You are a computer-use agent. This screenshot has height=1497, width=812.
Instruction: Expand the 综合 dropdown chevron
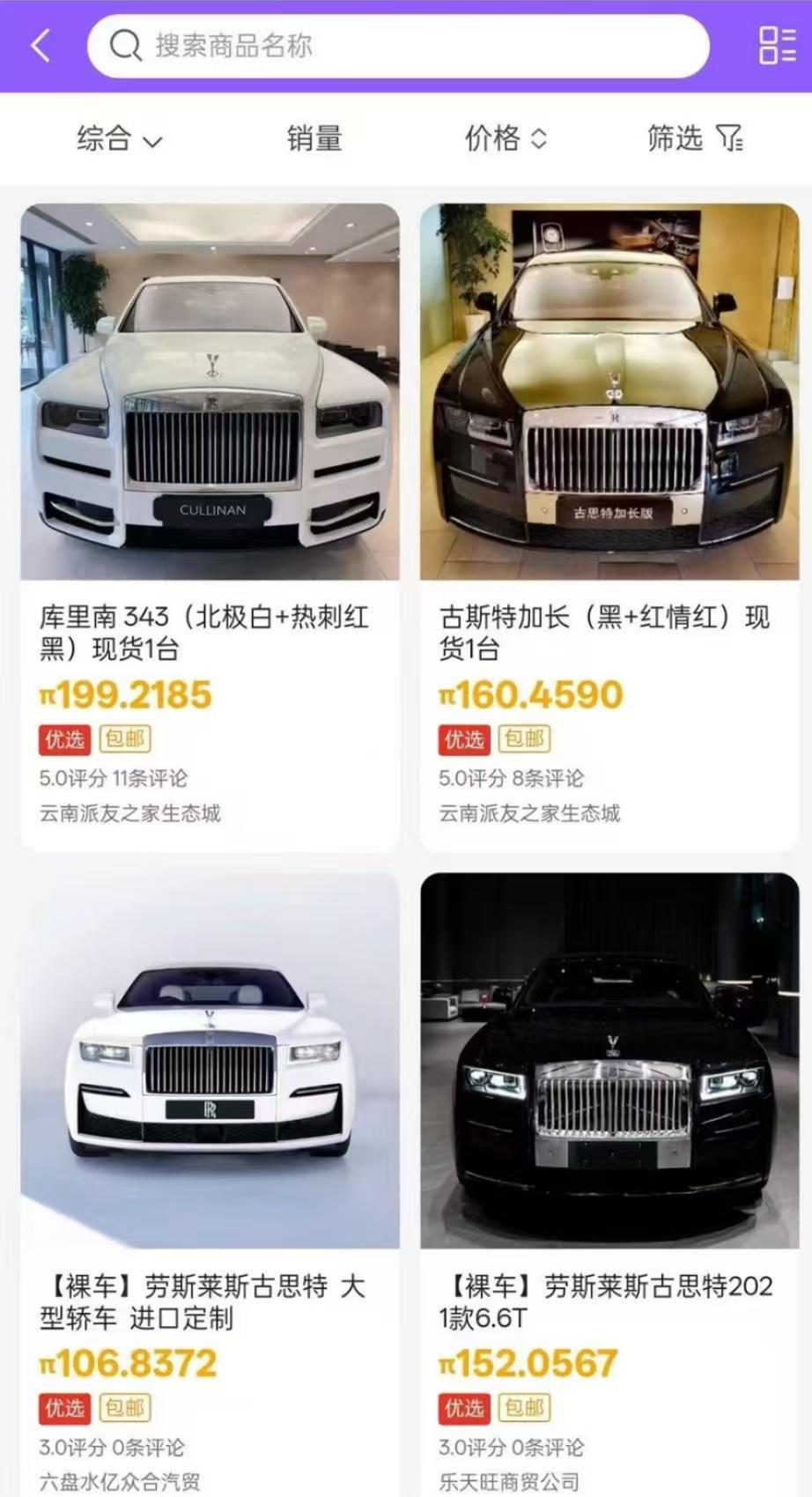tap(155, 141)
